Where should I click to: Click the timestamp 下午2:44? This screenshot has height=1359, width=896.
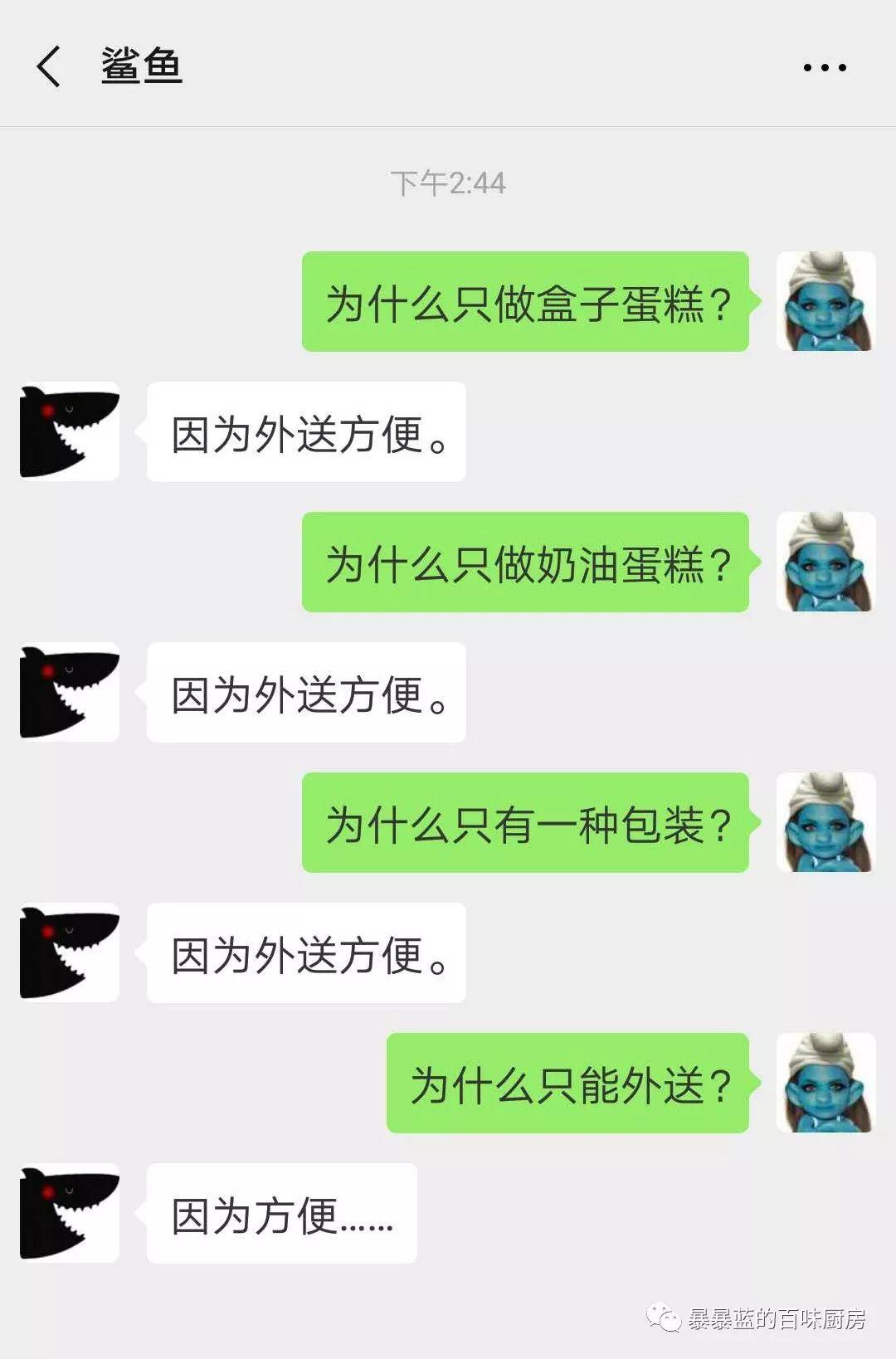[448, 184]
